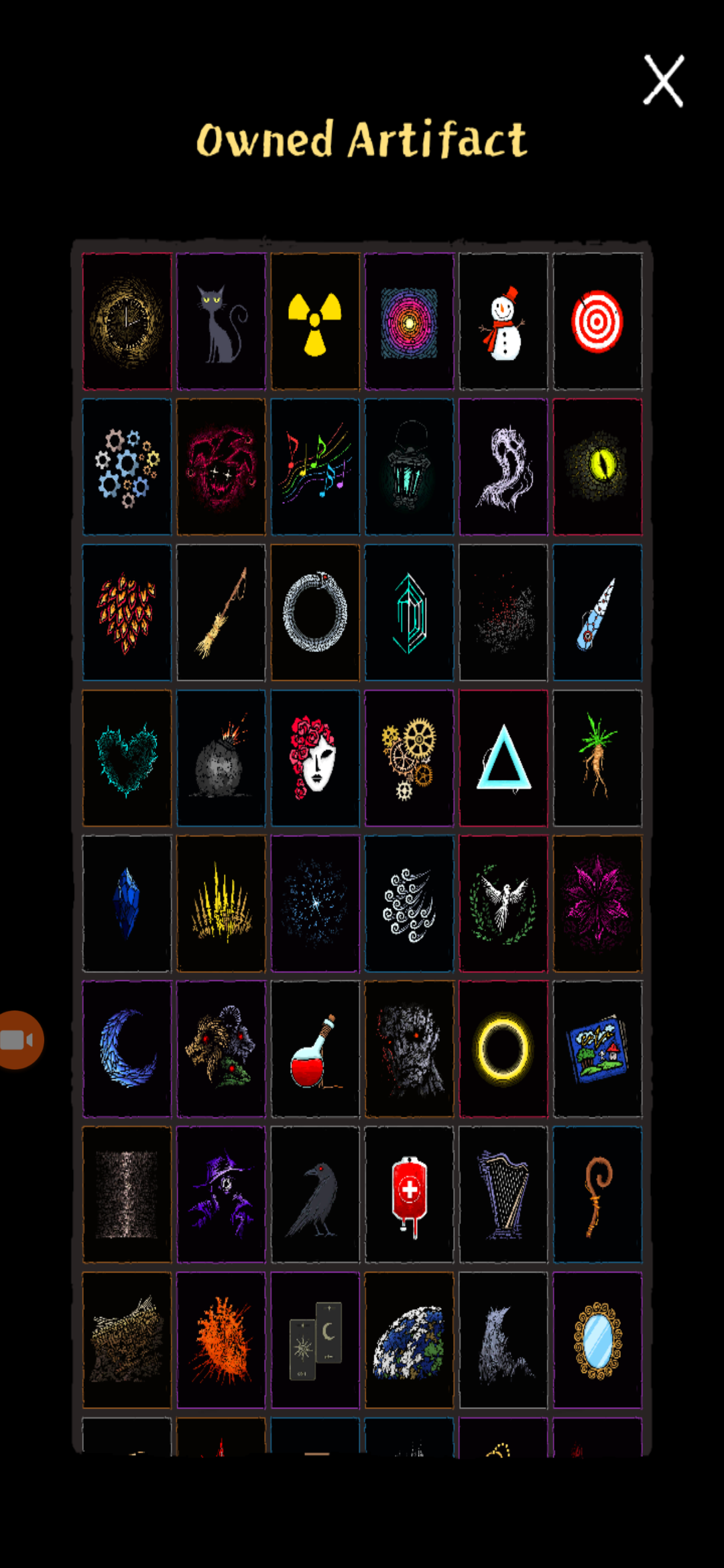Image resolution: width=724 pixels, height=1568 pixels.
Task: Close the Owned Artifact screen
Action: [663, 81]
